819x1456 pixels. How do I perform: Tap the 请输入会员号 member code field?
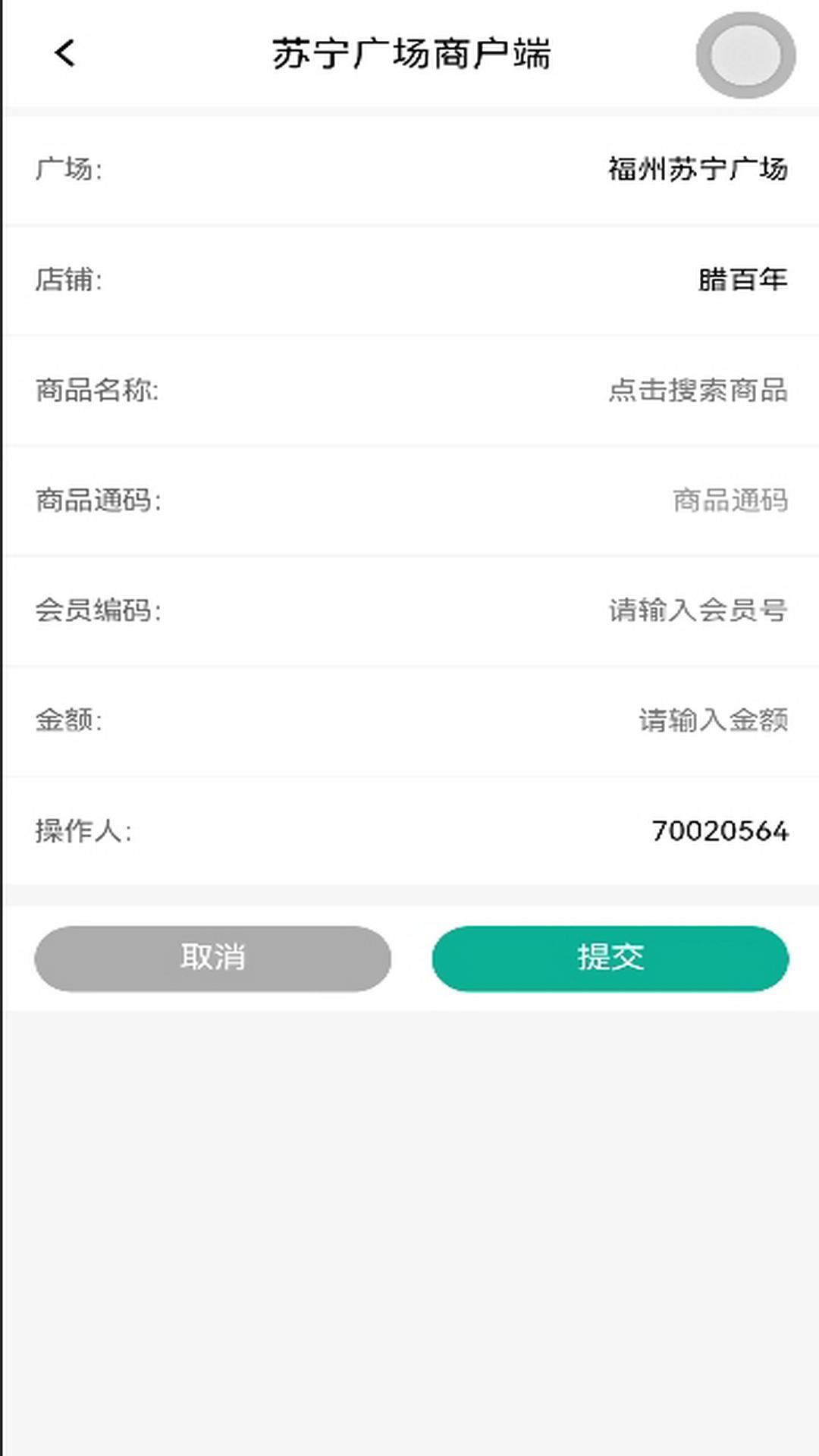point(697,610)
